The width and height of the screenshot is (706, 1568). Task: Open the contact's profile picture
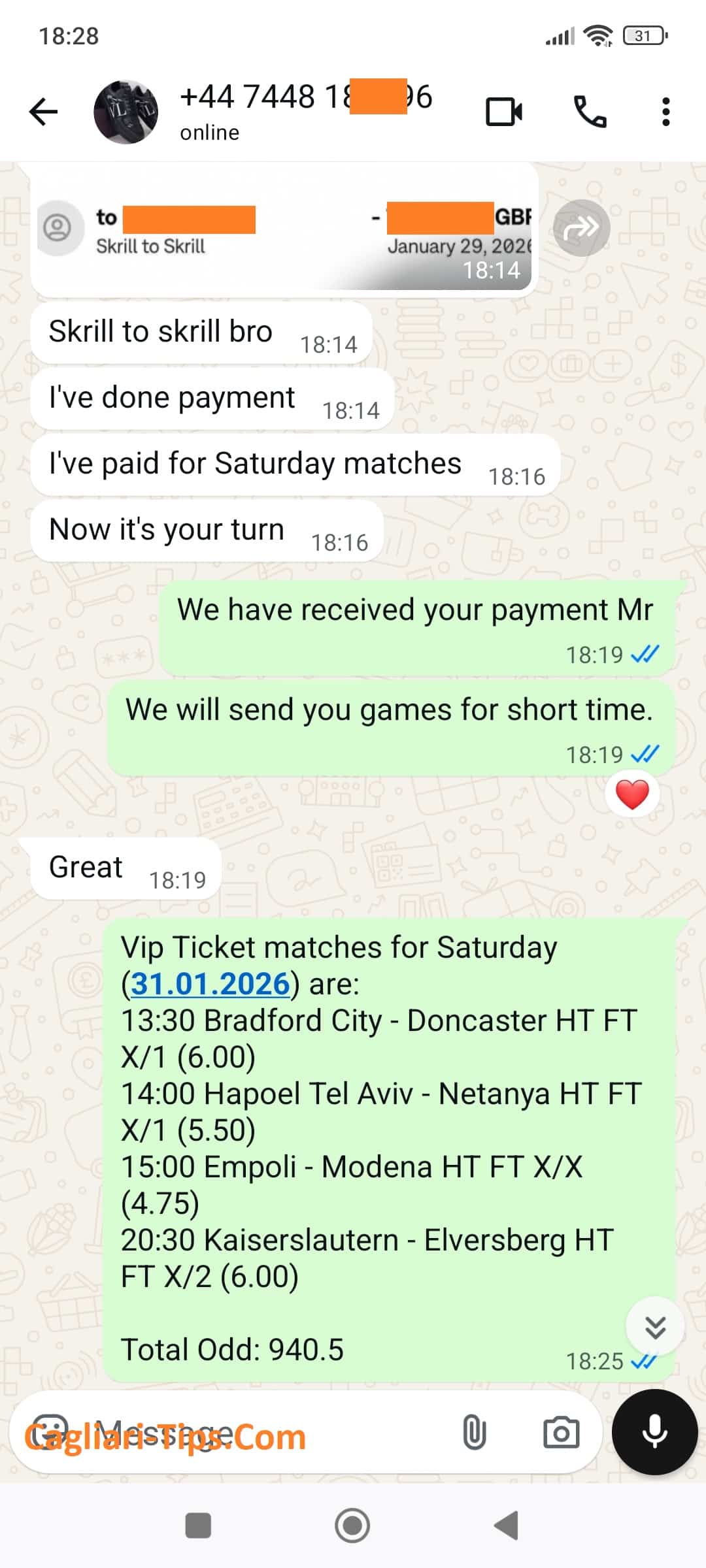[126, 112]
